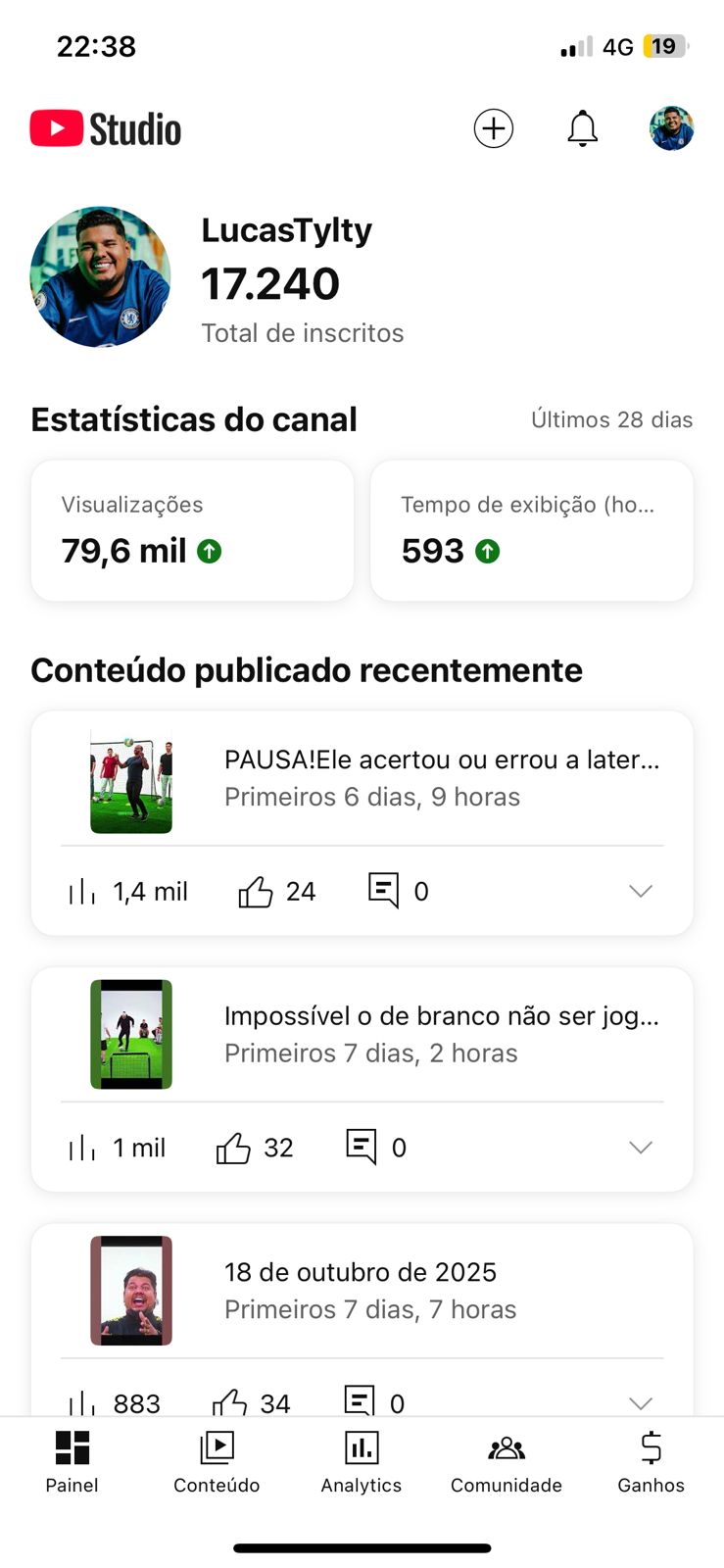Open the account avatar in top bar

click(x=671, y=128)
